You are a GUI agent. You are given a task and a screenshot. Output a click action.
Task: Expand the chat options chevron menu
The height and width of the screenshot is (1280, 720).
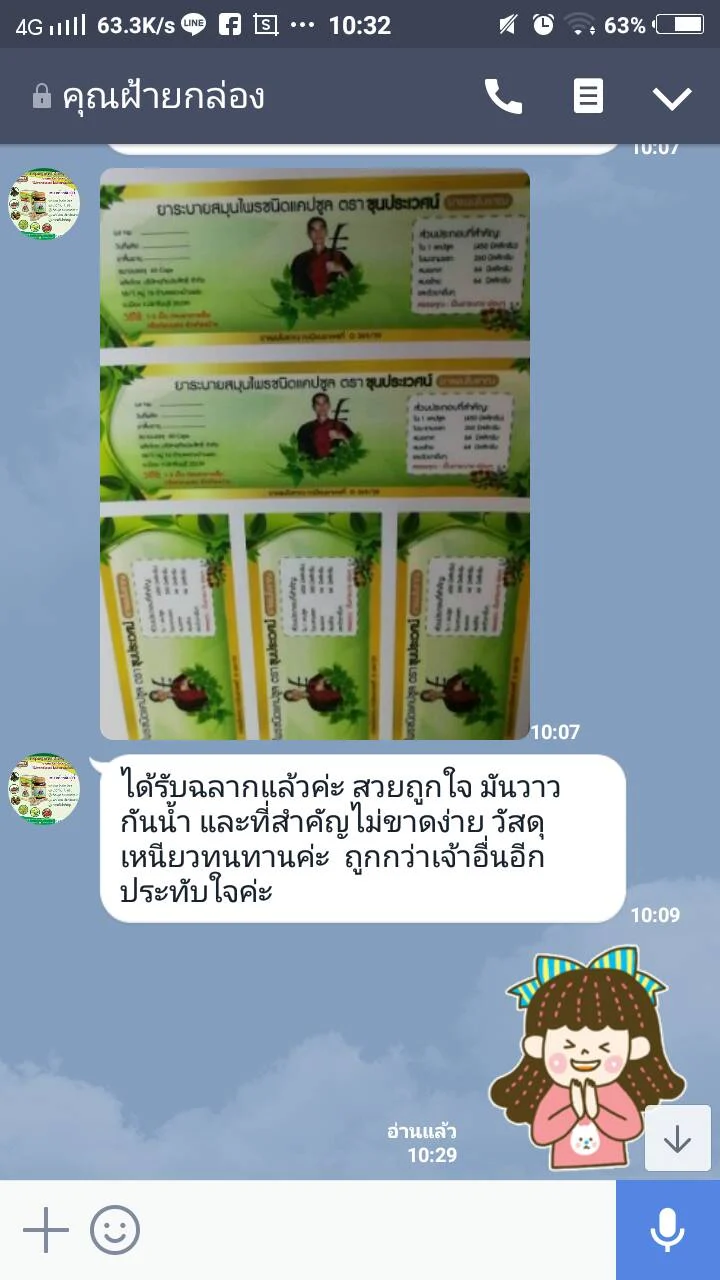(672, 98)
